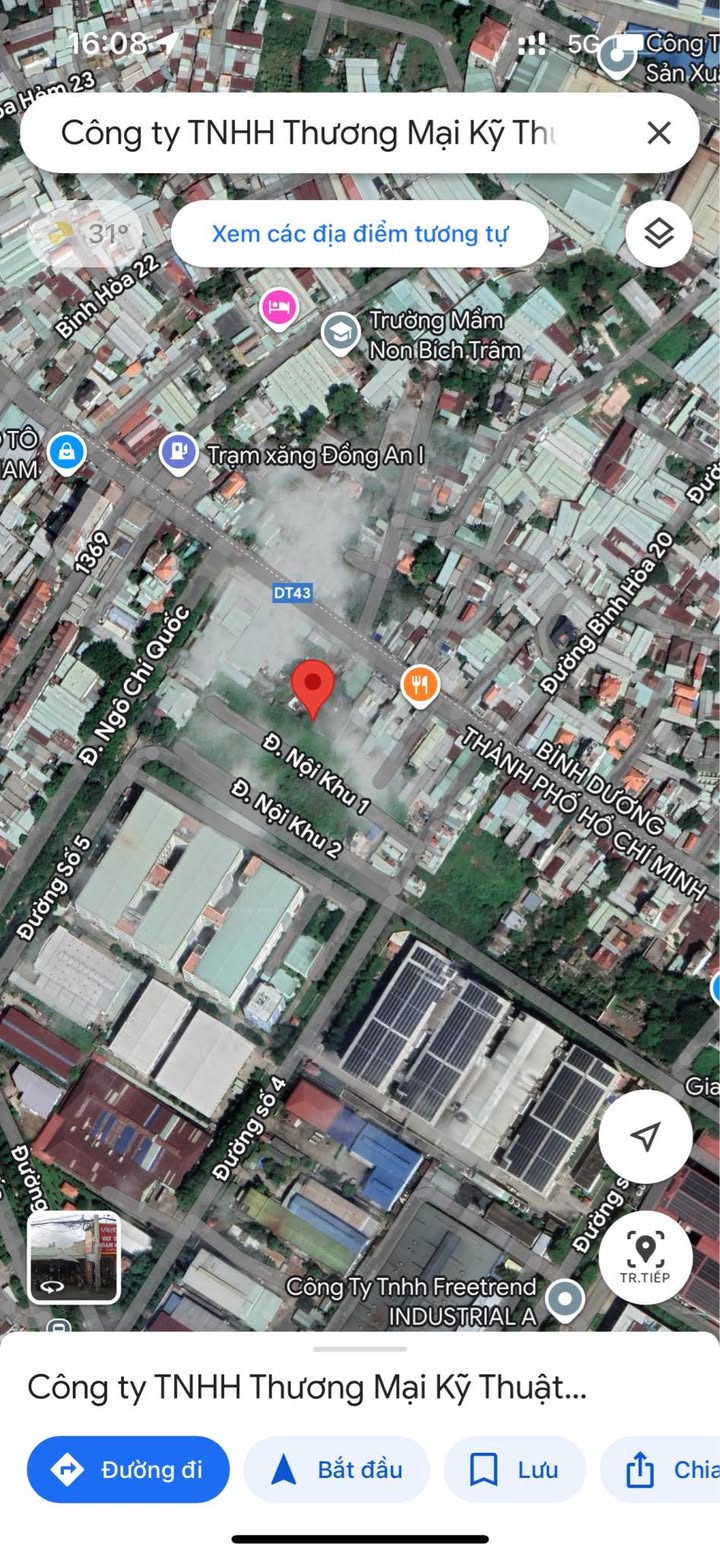Open the Street View thumbnail

tap(74, 1257)
